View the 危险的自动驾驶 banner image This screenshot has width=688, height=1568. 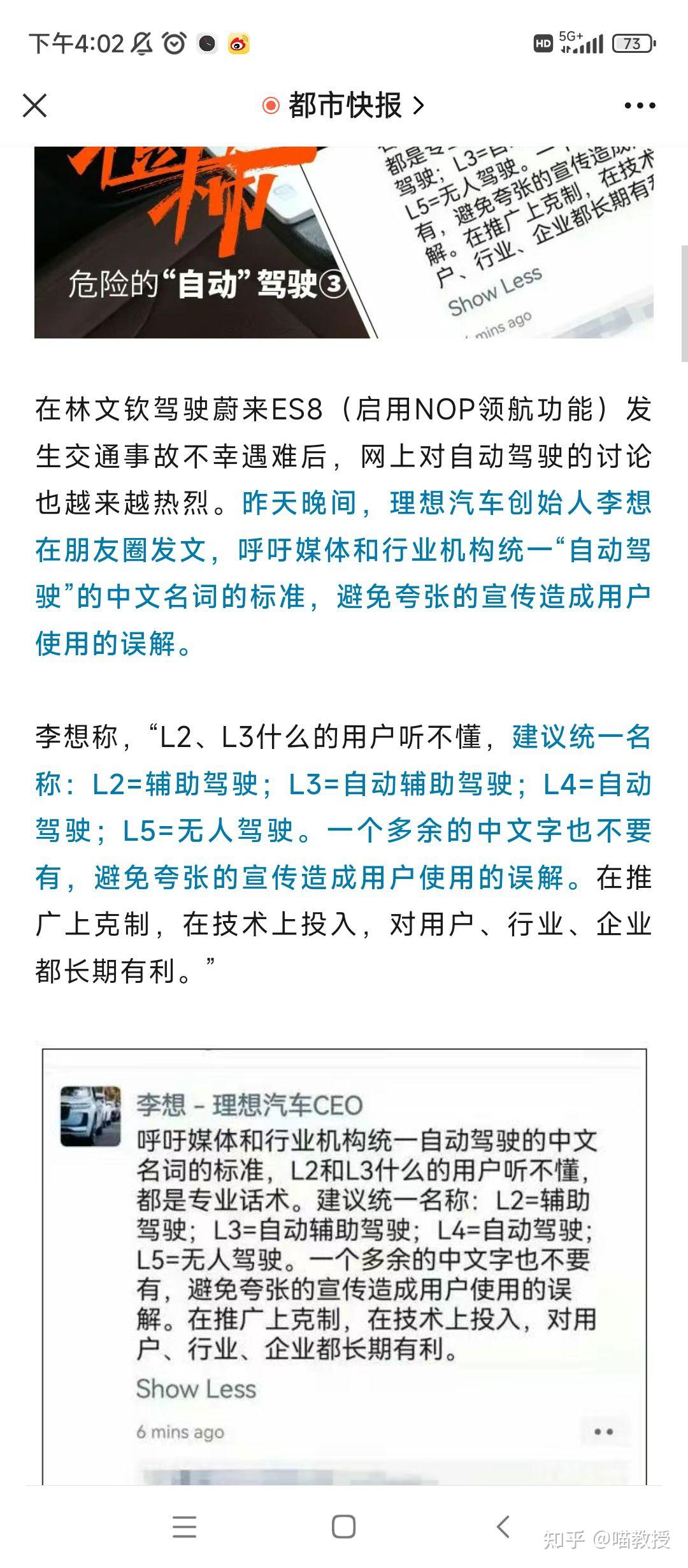click(x=344, y=243)
